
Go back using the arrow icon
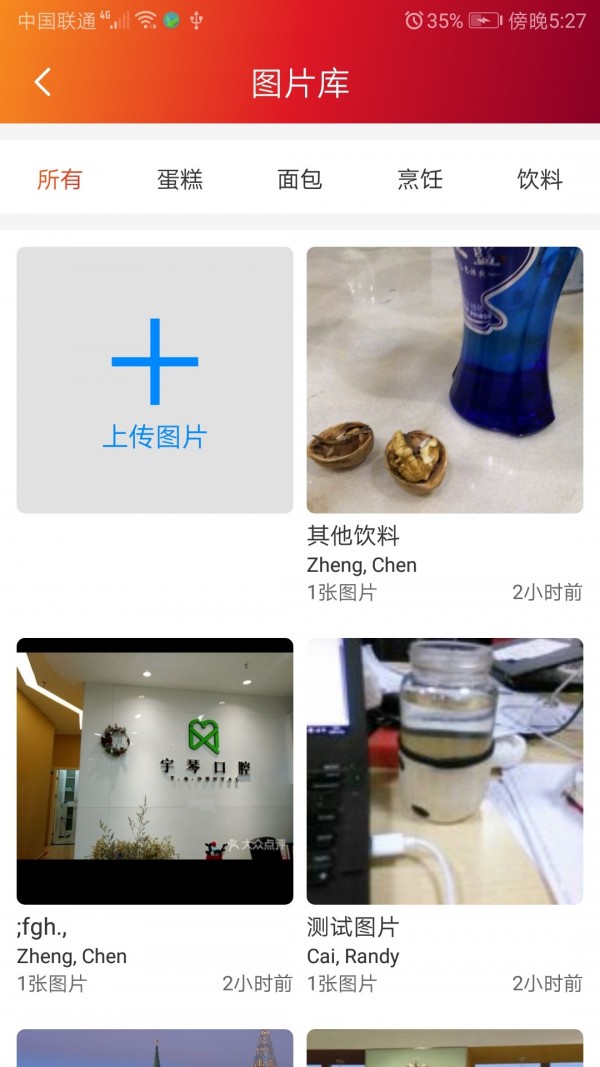[42, 82]
